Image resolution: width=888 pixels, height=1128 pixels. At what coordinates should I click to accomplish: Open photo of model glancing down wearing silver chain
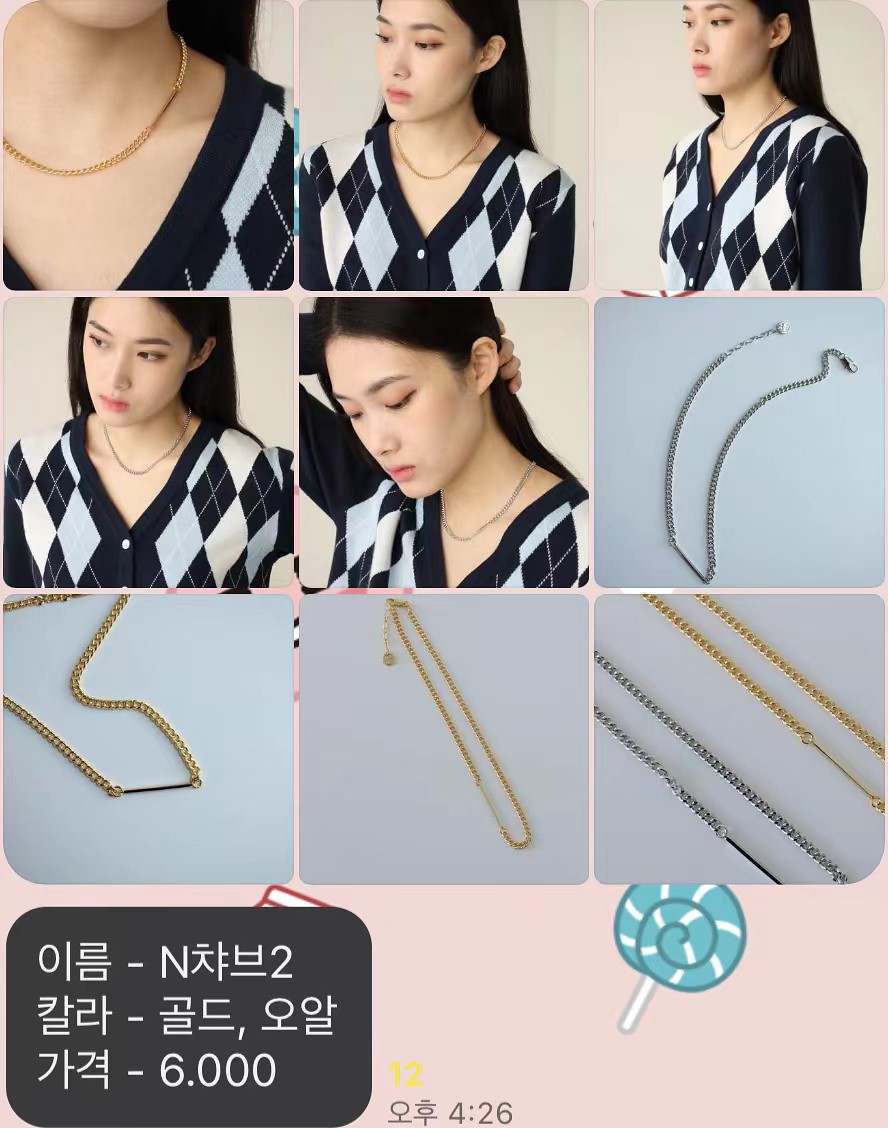click(148, 441)
